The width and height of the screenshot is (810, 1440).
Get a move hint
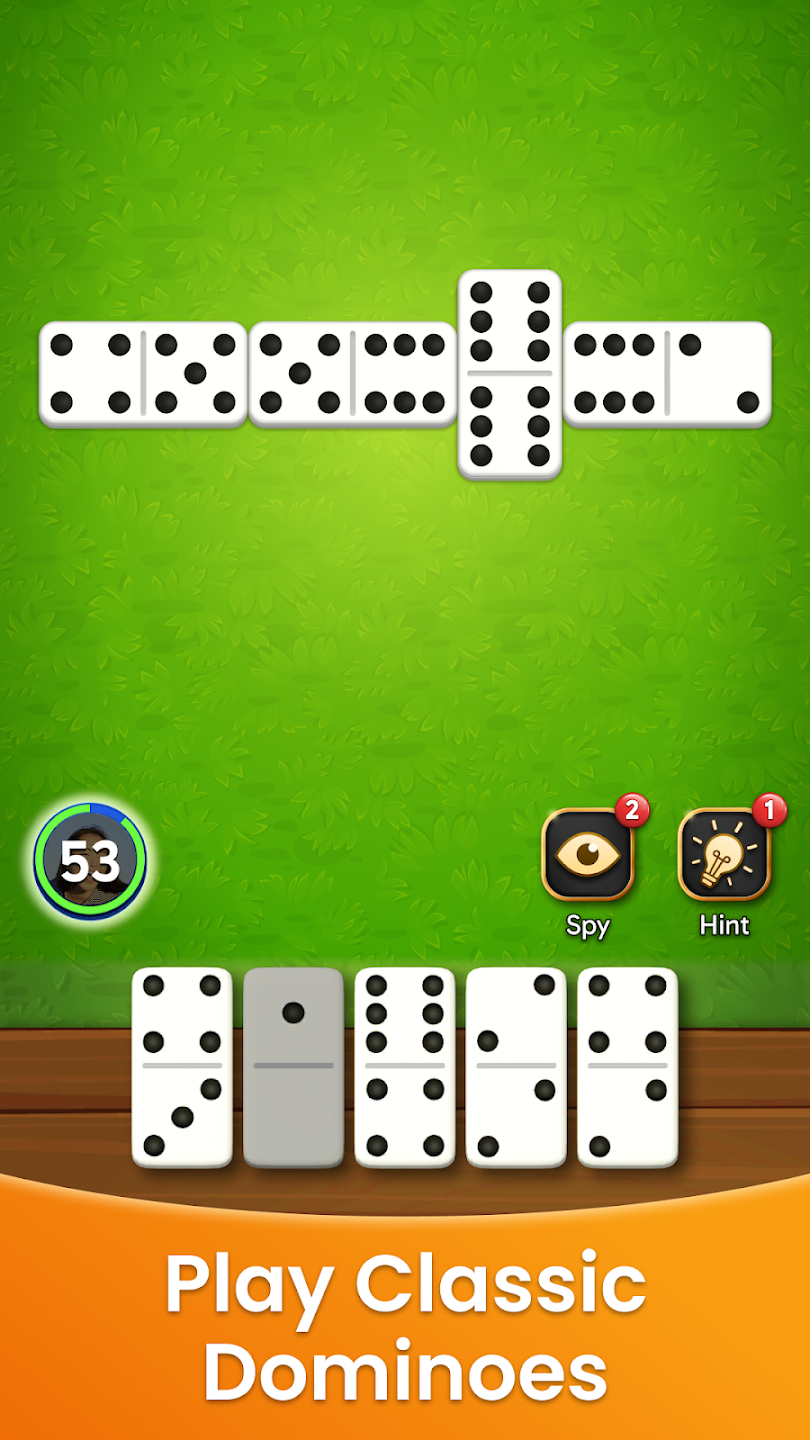(724, 855)
